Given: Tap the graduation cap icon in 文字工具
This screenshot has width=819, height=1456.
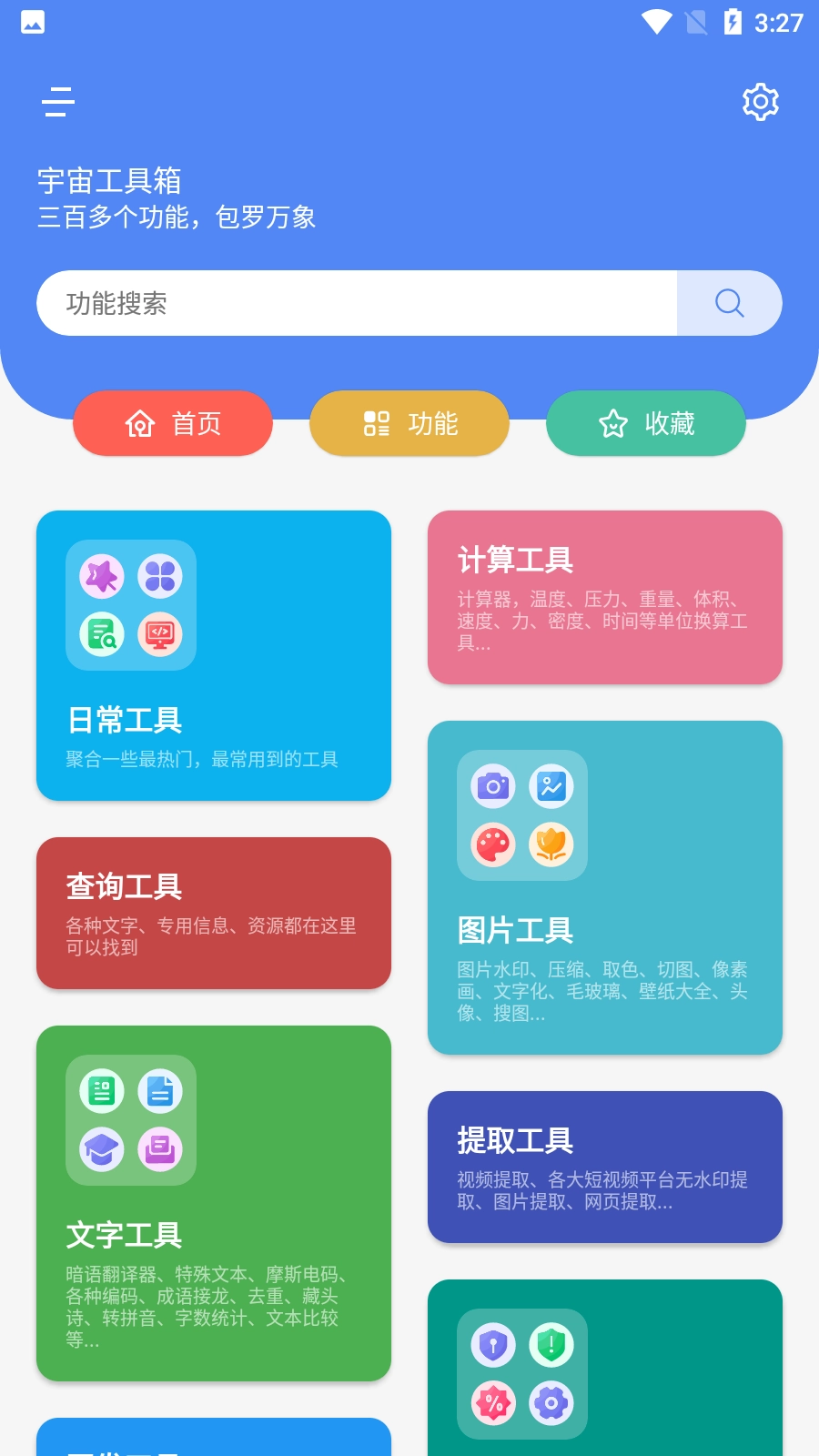Looking at the screenshot, I should [102, 1149].
